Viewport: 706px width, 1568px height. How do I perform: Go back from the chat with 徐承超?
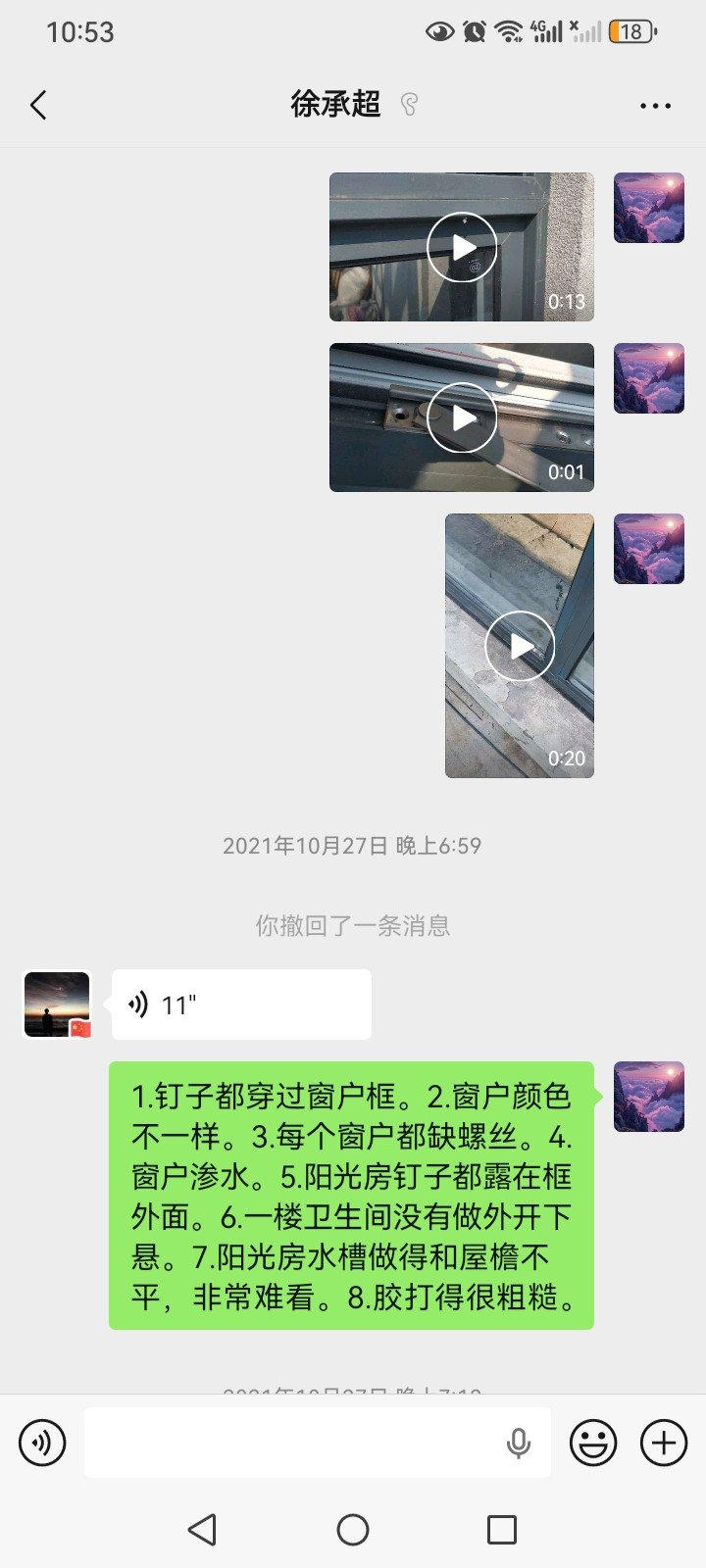[x=39, y=105]
